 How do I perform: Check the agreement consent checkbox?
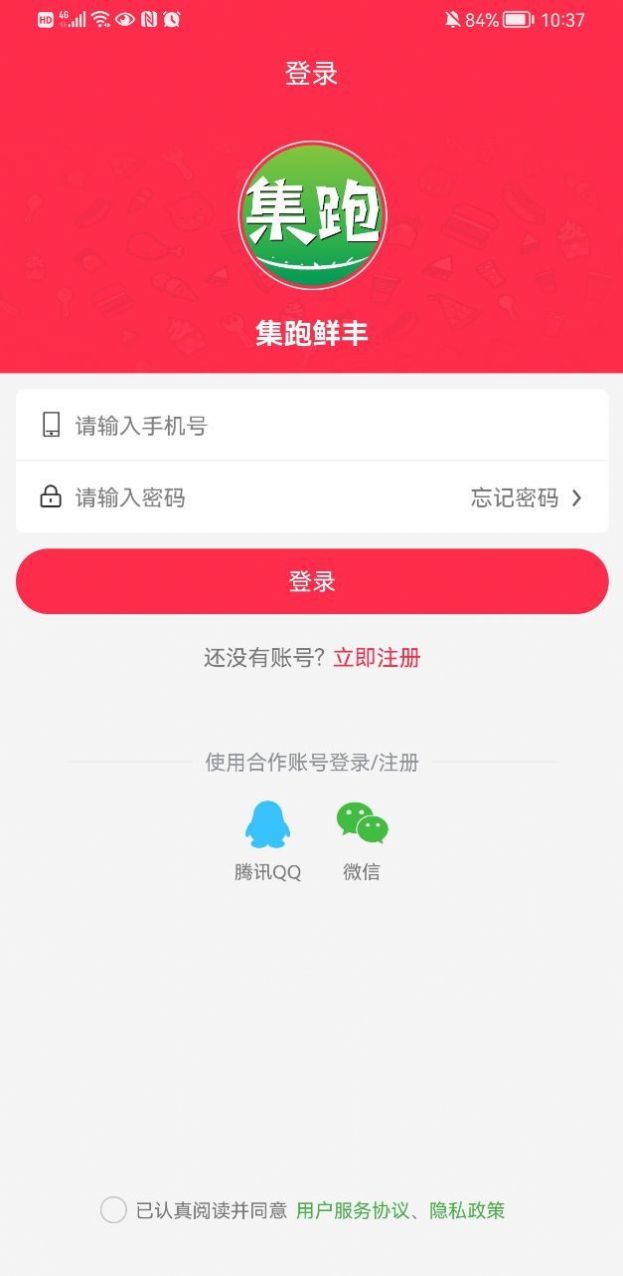(x=113, y=1210)
